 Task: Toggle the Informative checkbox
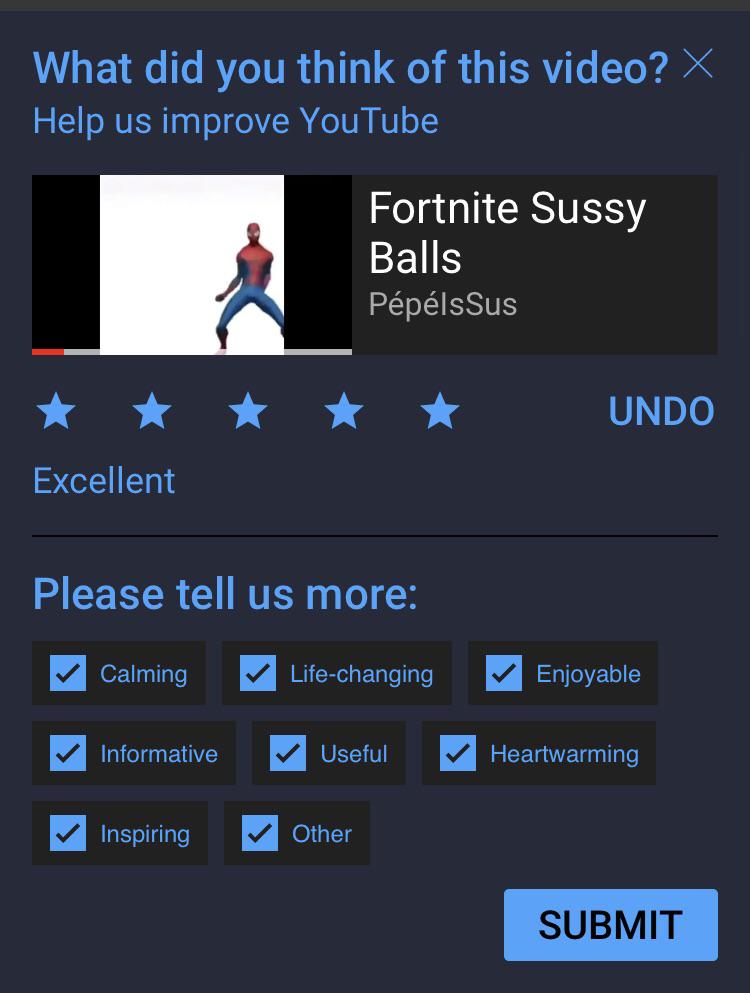tap(68, 754)
